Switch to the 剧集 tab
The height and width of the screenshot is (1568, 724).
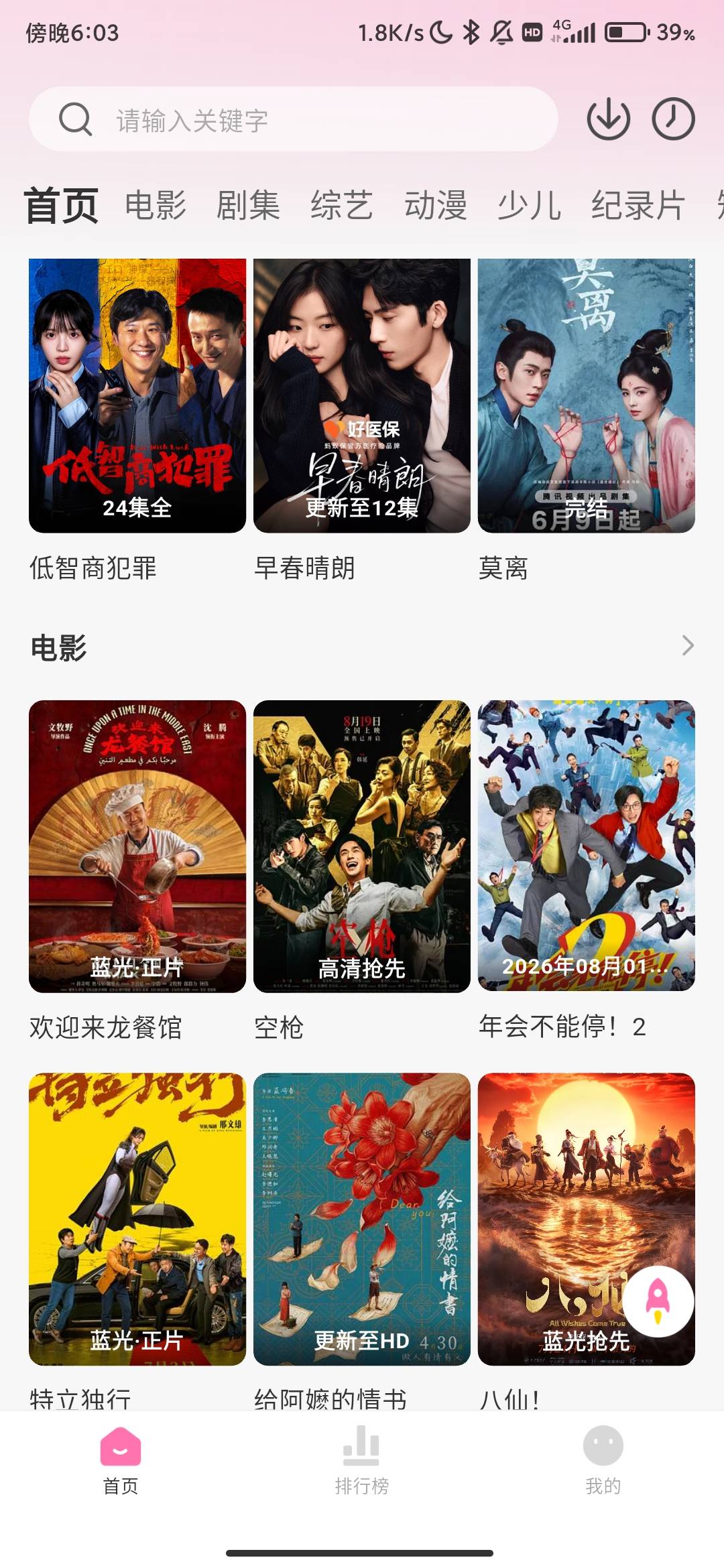pos(249,205)
